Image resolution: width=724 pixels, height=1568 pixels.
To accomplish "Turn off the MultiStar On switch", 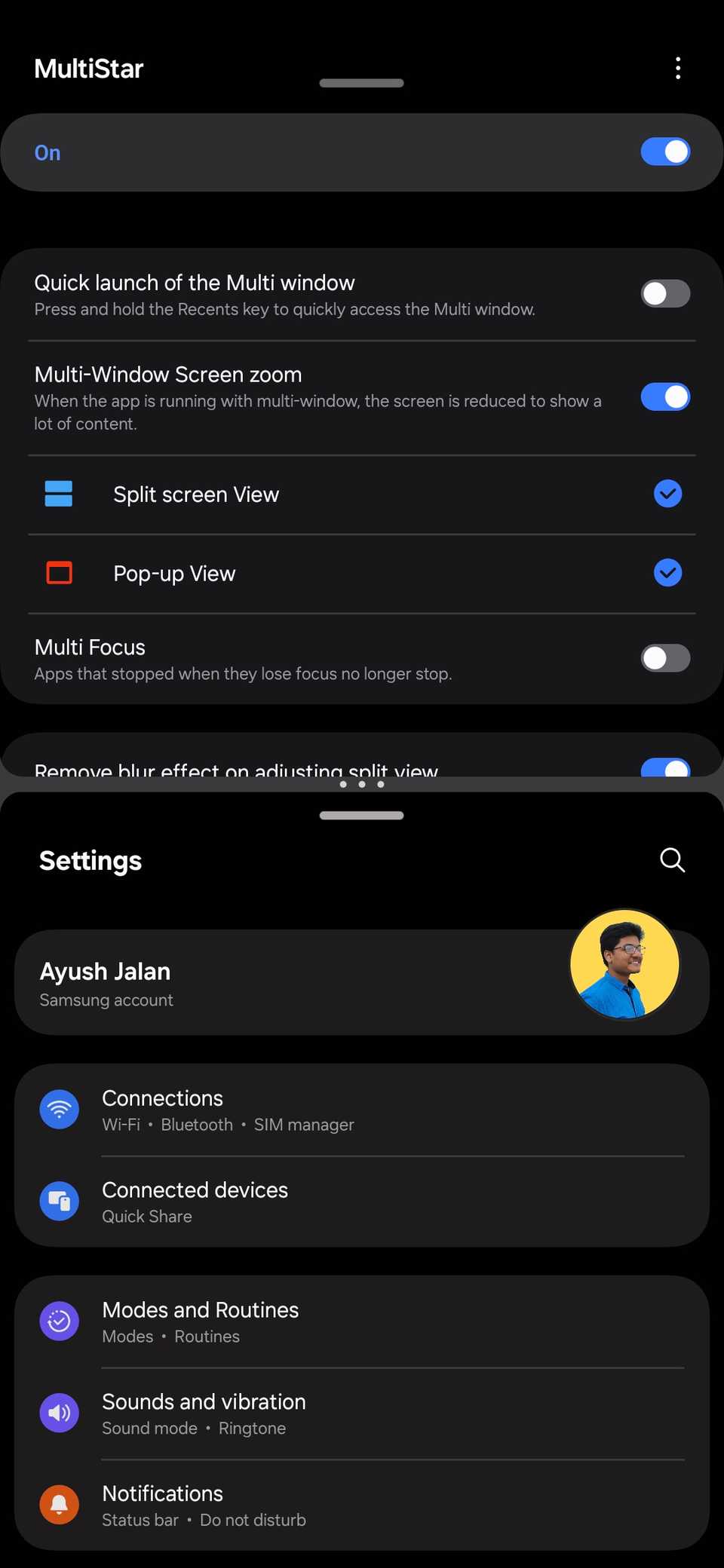I will 665,152.
